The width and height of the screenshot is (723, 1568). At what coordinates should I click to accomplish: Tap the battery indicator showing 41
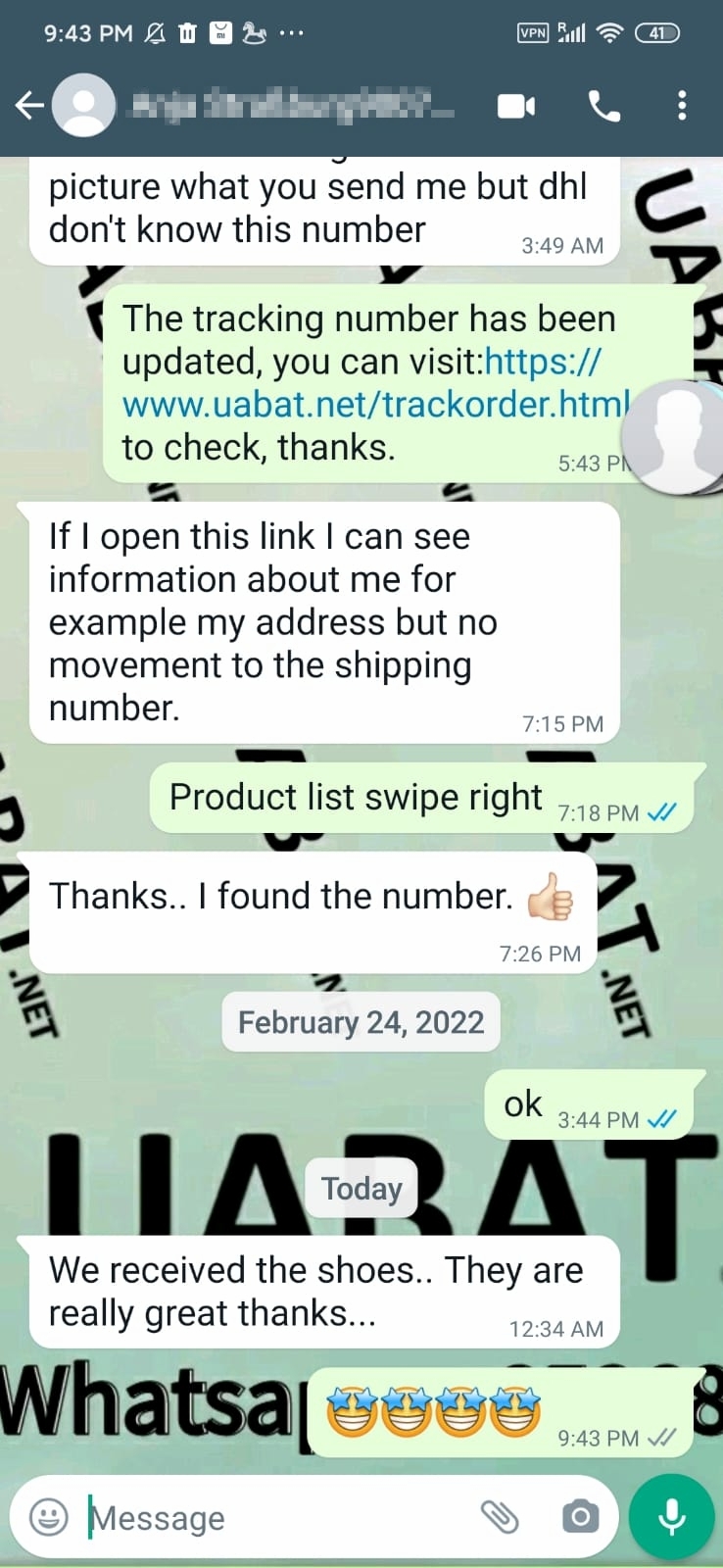(x=658, y=32)
